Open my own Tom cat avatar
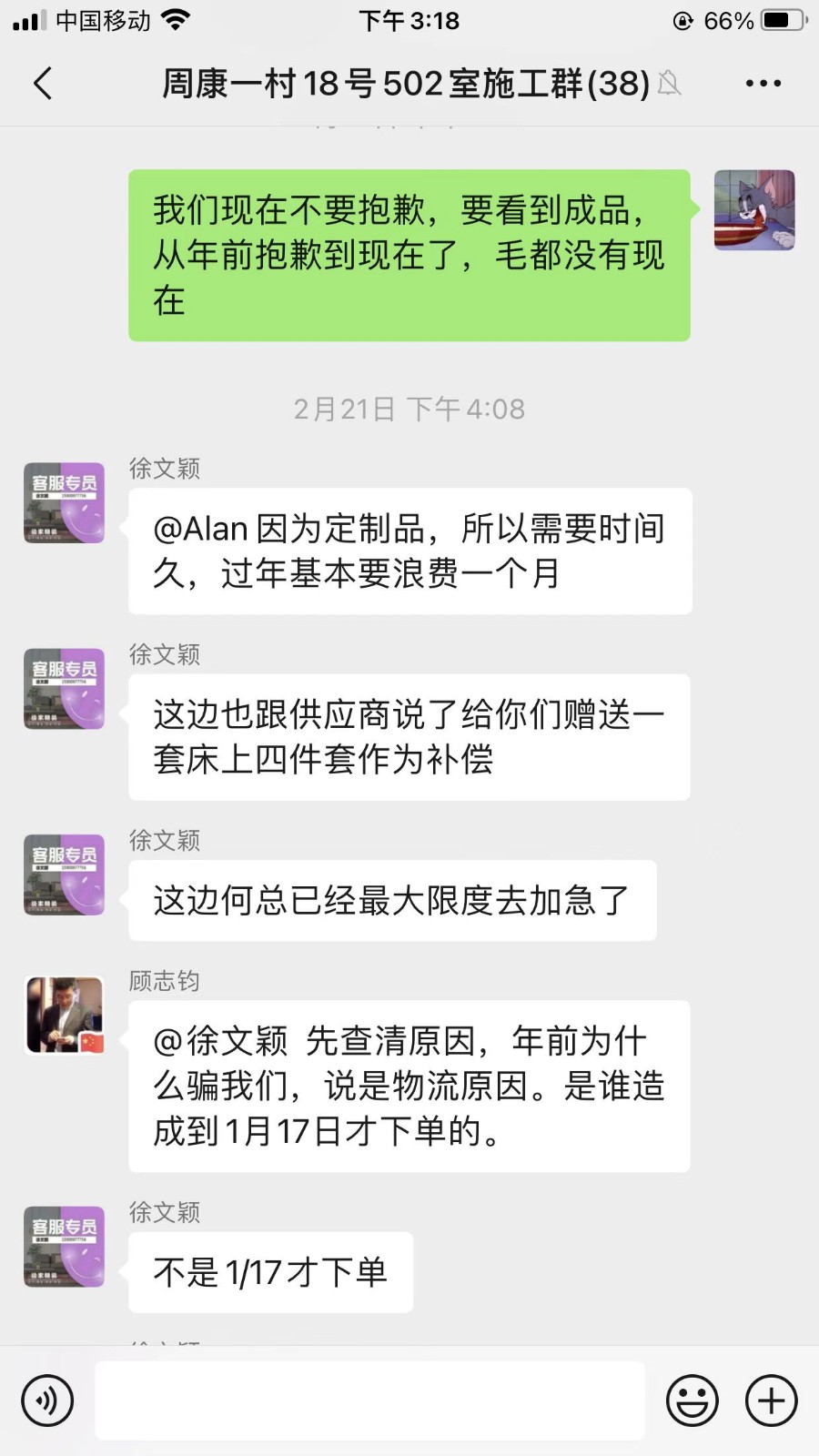Image resolution: width=819 pixels, height=1456 pixels. pyautogui.click(x=754, y=210)
